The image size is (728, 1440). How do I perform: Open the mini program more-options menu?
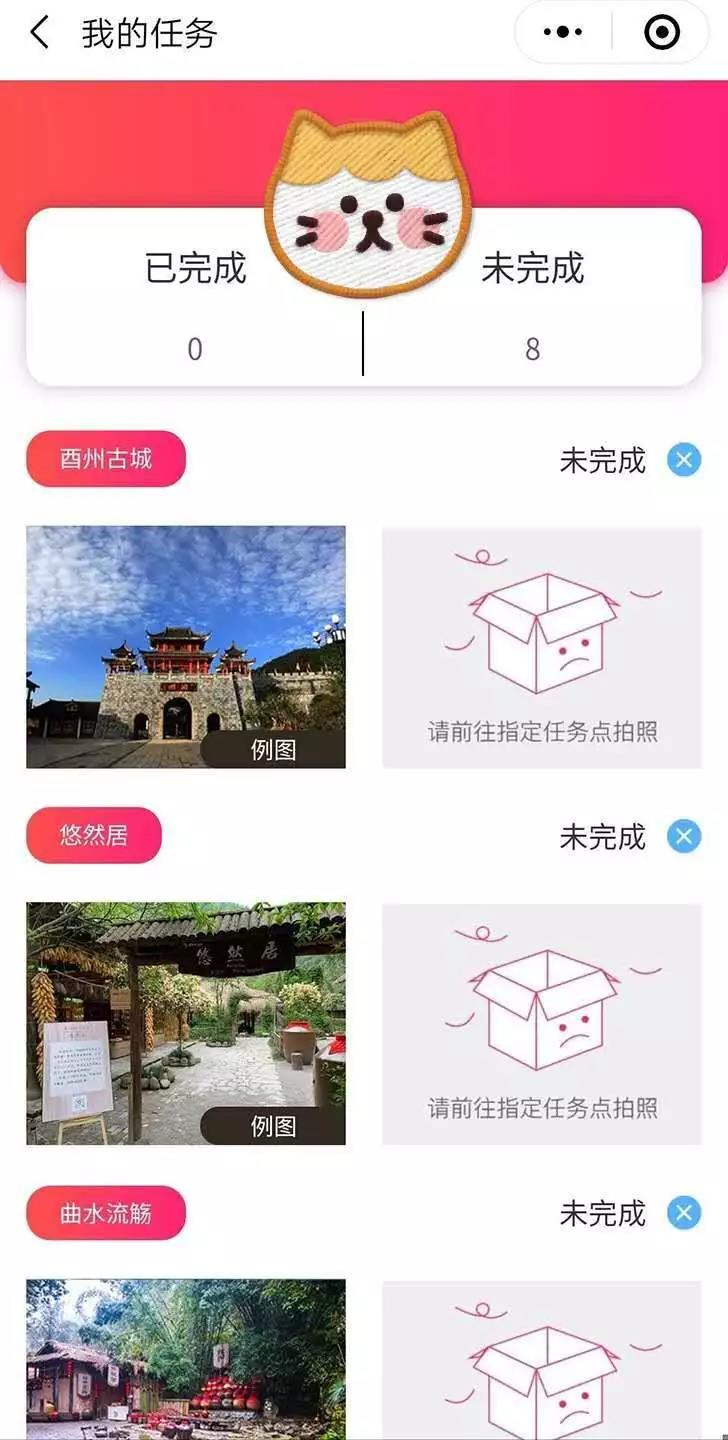pyautogui.click(x=563, y=33)
